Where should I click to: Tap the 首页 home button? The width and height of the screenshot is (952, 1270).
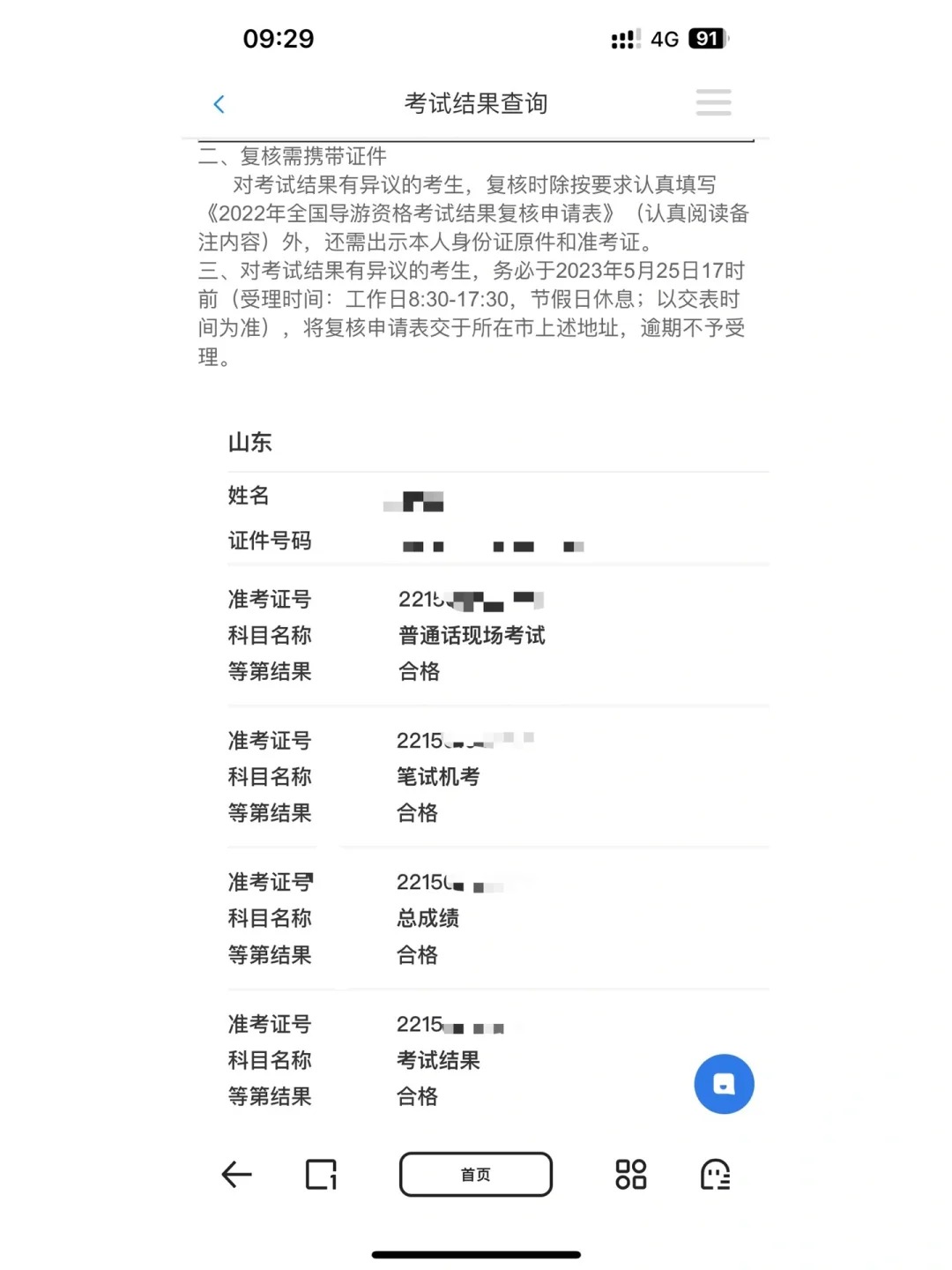475,1174
